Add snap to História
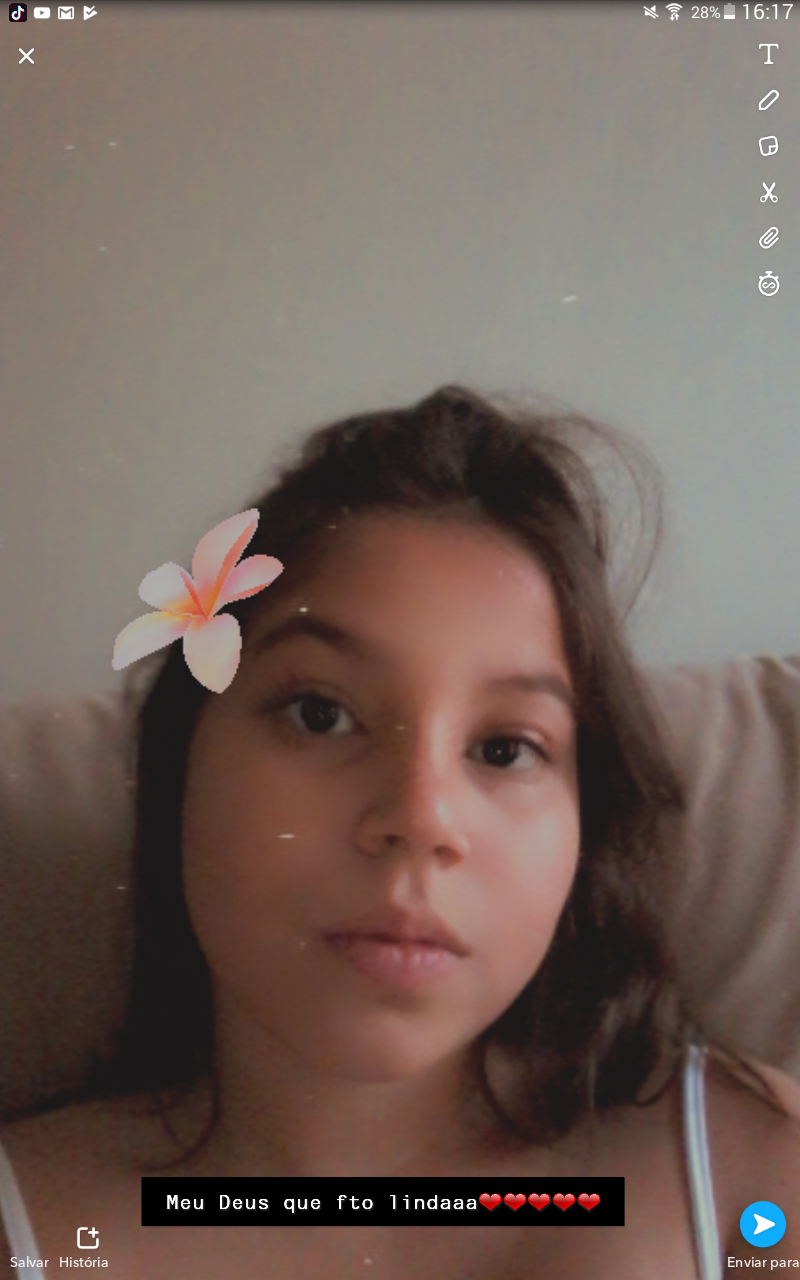This screenshot has width=800, height=1280. (85, 1247)
